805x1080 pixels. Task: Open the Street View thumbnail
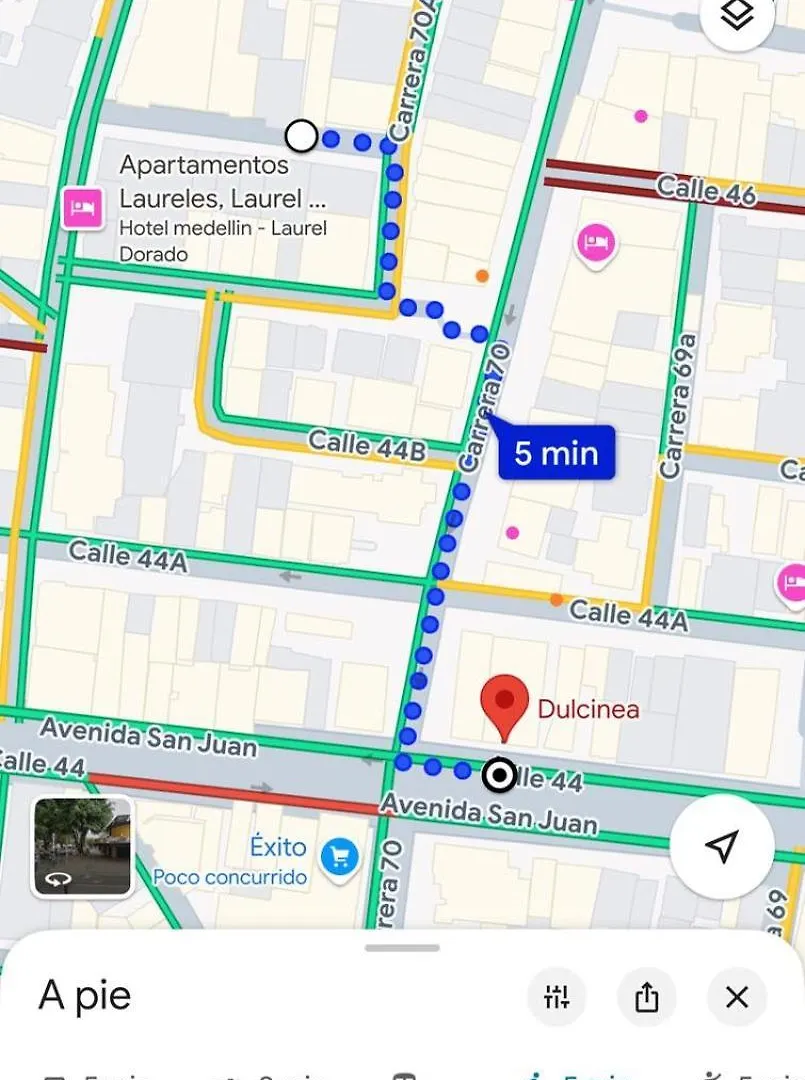tap(82, 846)
